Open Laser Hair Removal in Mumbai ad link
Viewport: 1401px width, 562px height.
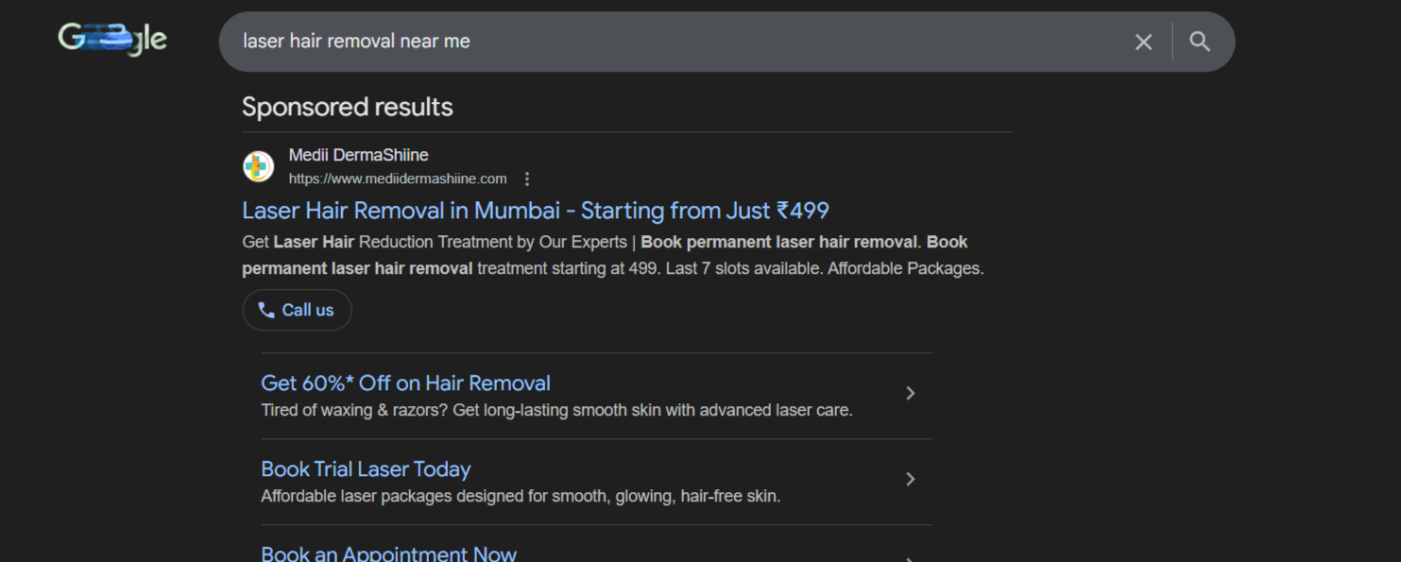pyautogui.click(x=535, y=211)
